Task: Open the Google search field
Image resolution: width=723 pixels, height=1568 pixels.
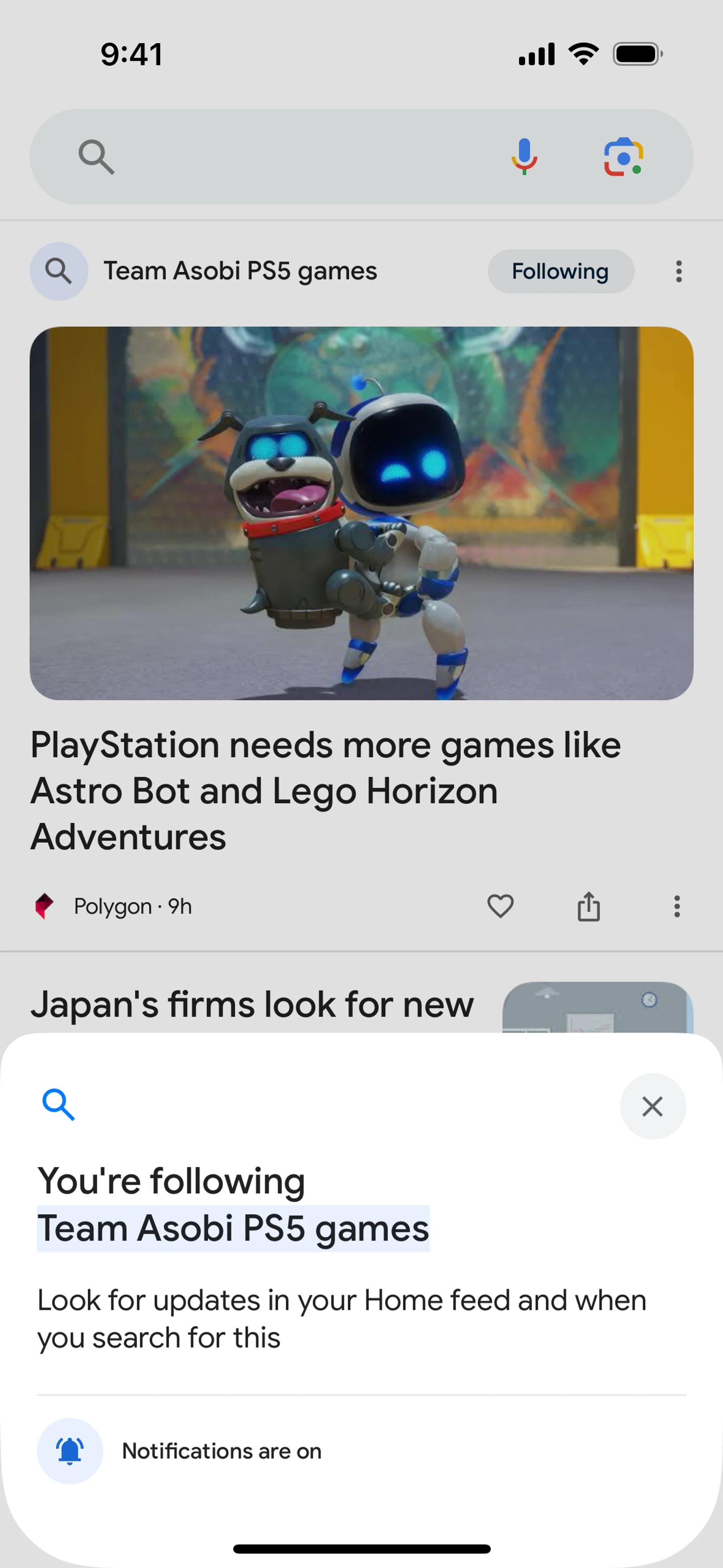Action: pyautogui.click(x=292, y=157)
